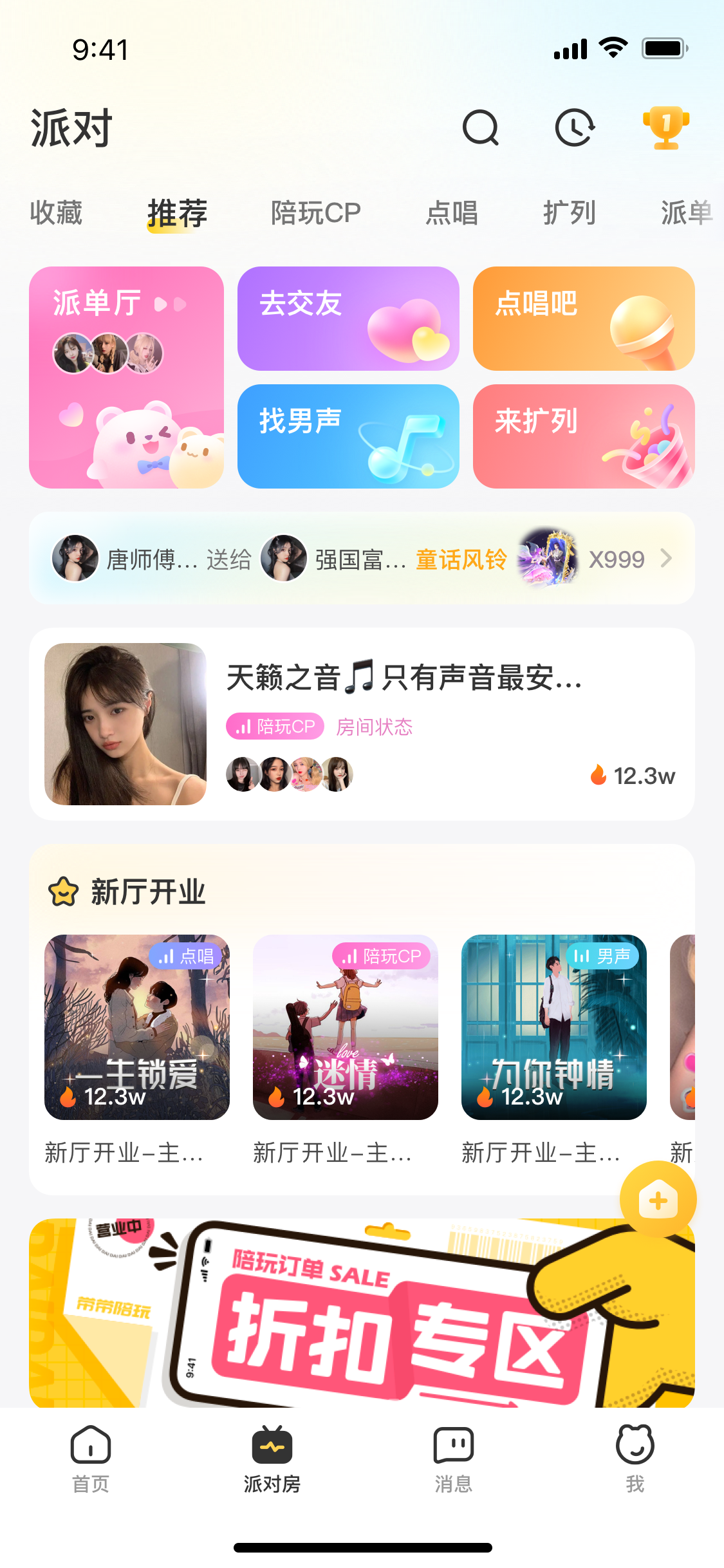Viewport: 724px width, 1568px height.
Task: Open the 为你钟情 男声 room
Action: 553,1027
